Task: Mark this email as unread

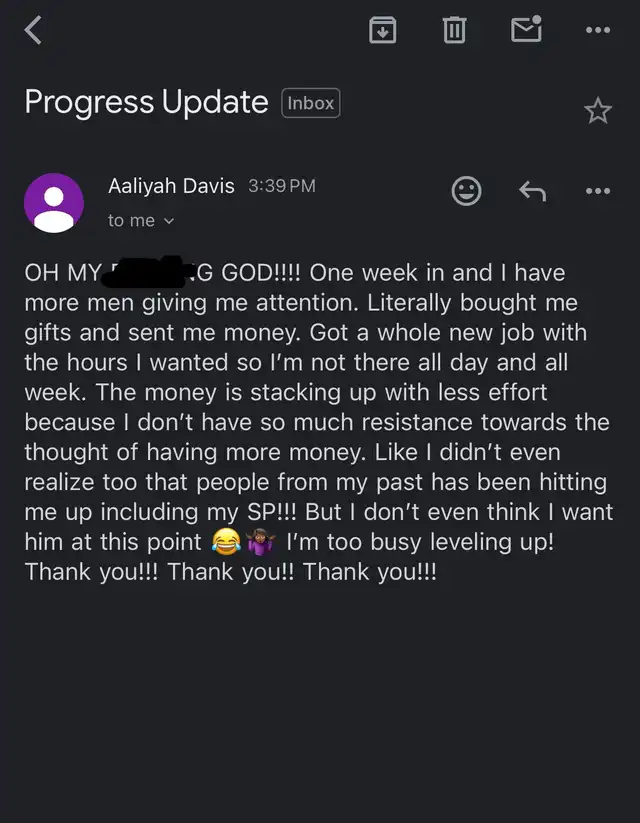Action: click(526, 30)
